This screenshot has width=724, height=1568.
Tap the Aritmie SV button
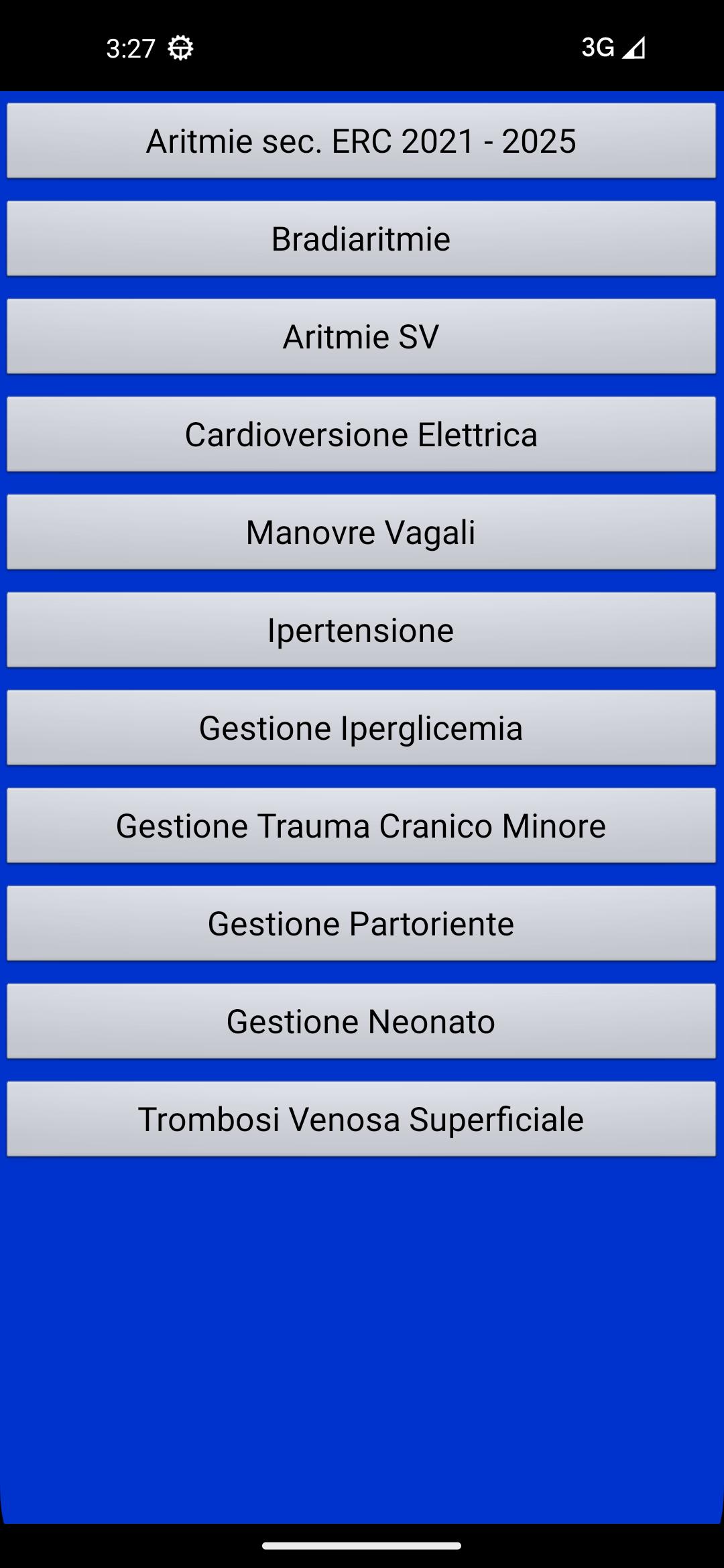click(361, 336)
